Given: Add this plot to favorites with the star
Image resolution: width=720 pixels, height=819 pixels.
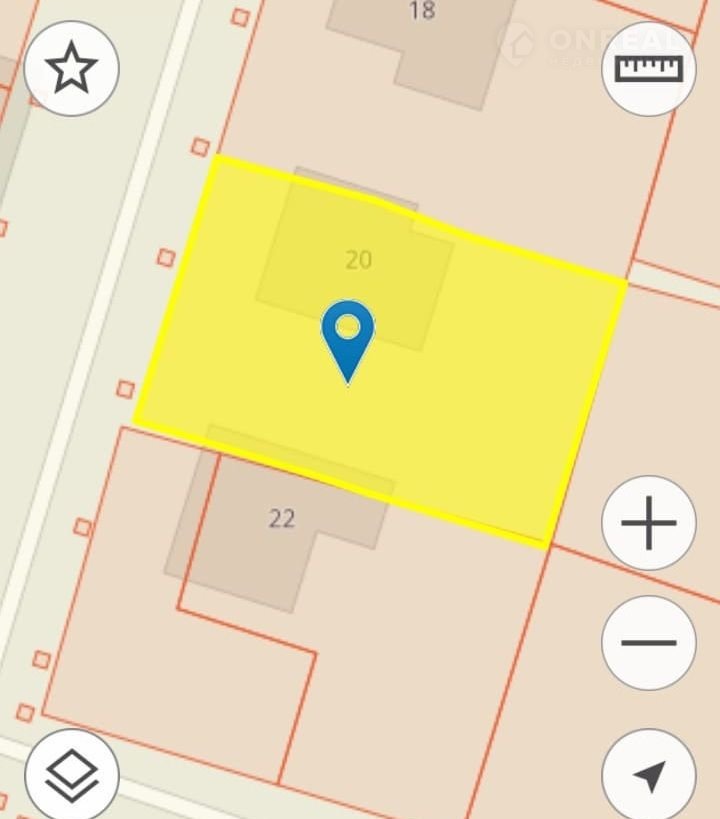Looking at the screenshot, I should tap(72, 69).
